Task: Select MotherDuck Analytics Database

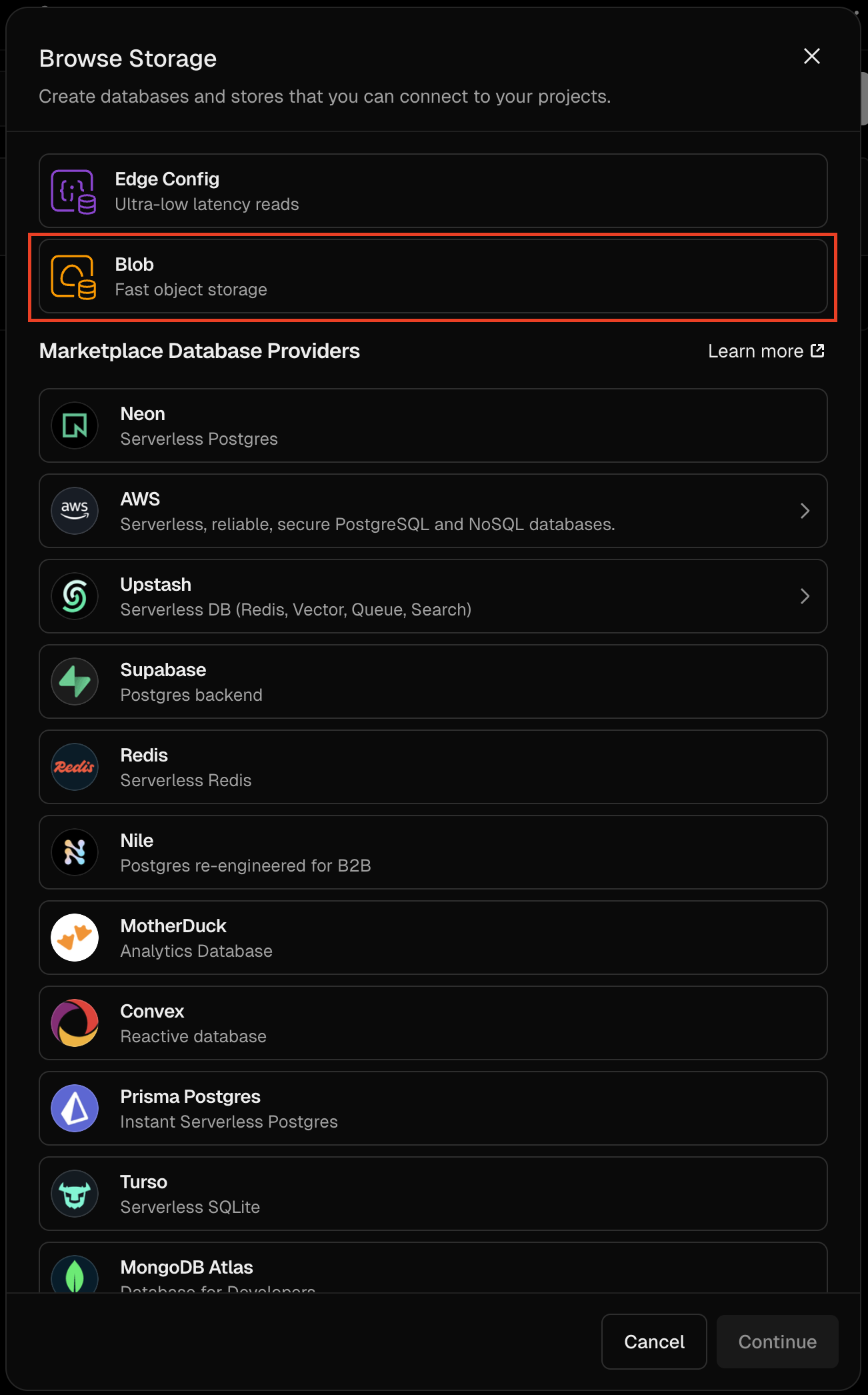Action: point(433,938)
